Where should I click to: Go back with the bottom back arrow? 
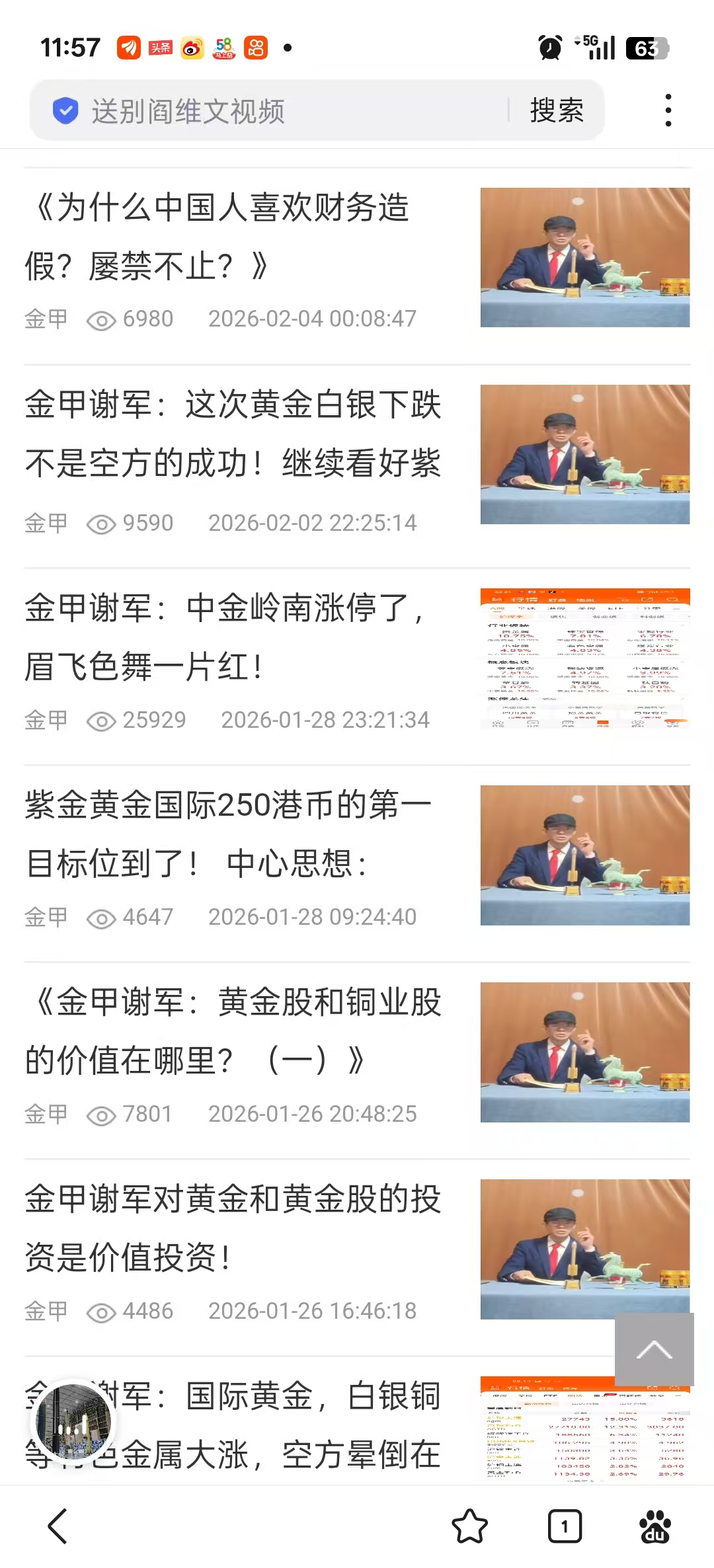click(58, 1526)
